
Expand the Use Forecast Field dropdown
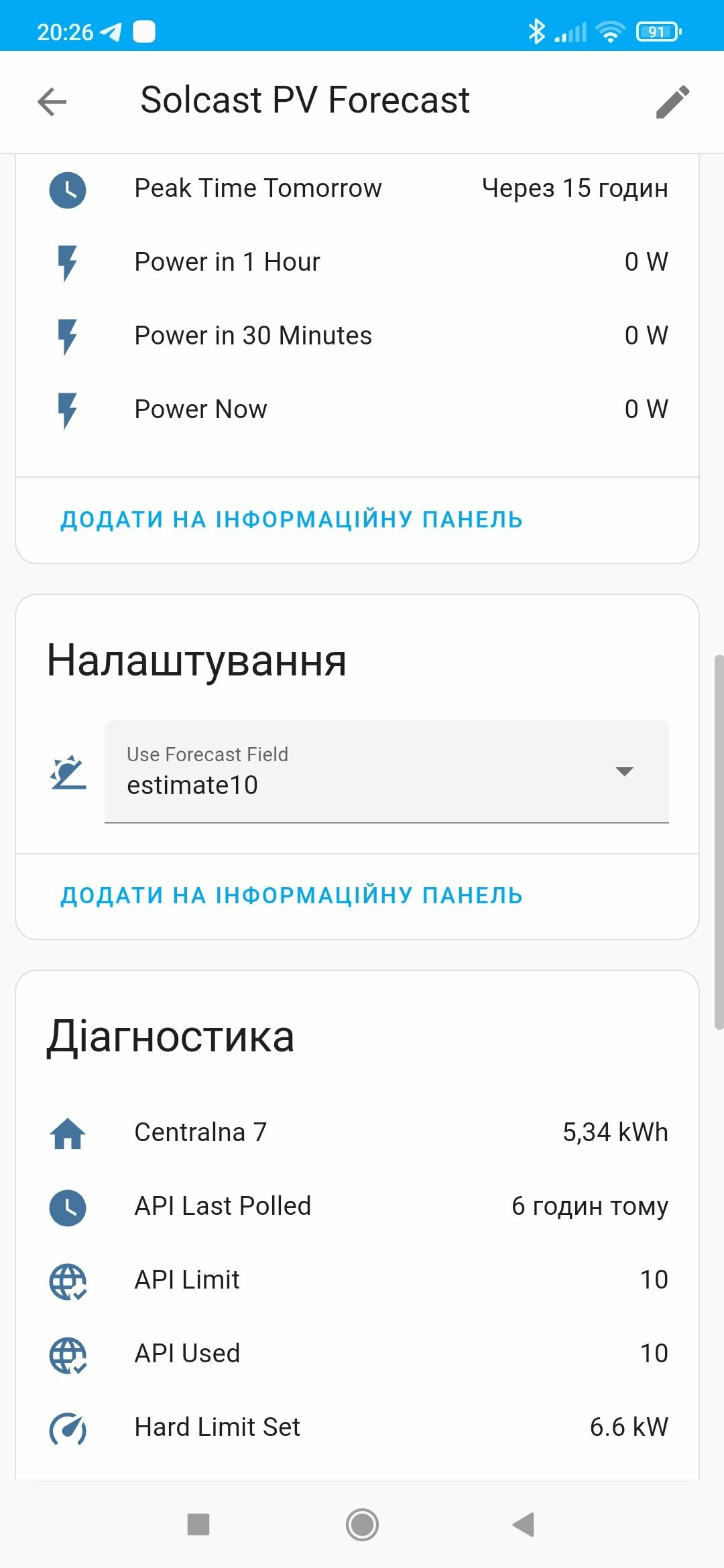coord(386,771)
